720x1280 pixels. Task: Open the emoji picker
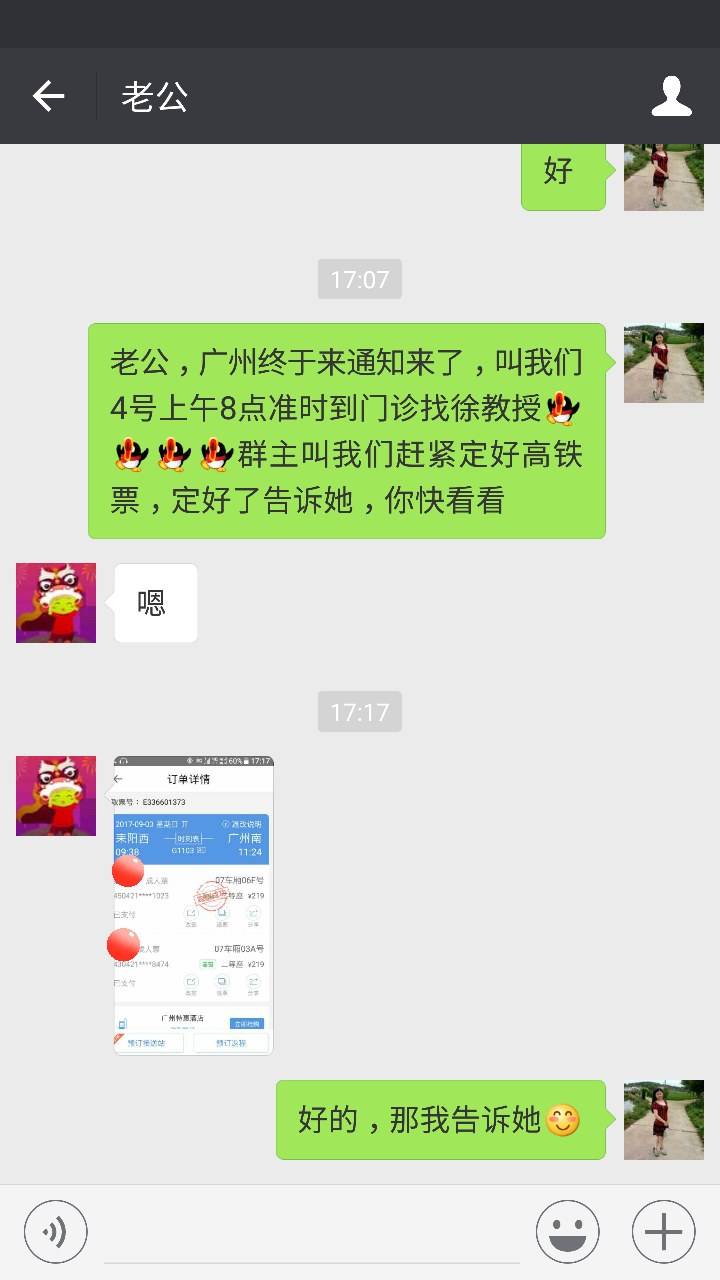pyautogui.click(x=567, y=1231)
